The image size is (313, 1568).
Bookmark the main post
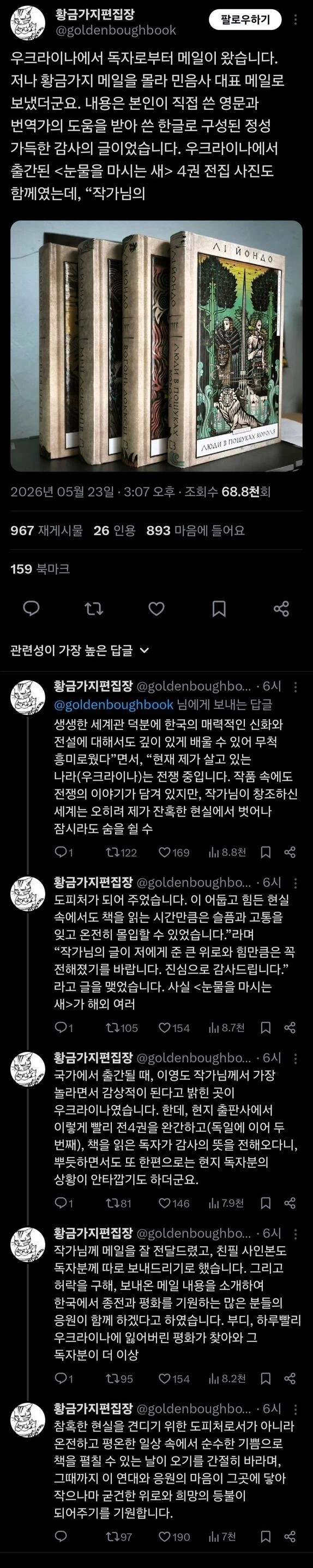tap(219, 608)
